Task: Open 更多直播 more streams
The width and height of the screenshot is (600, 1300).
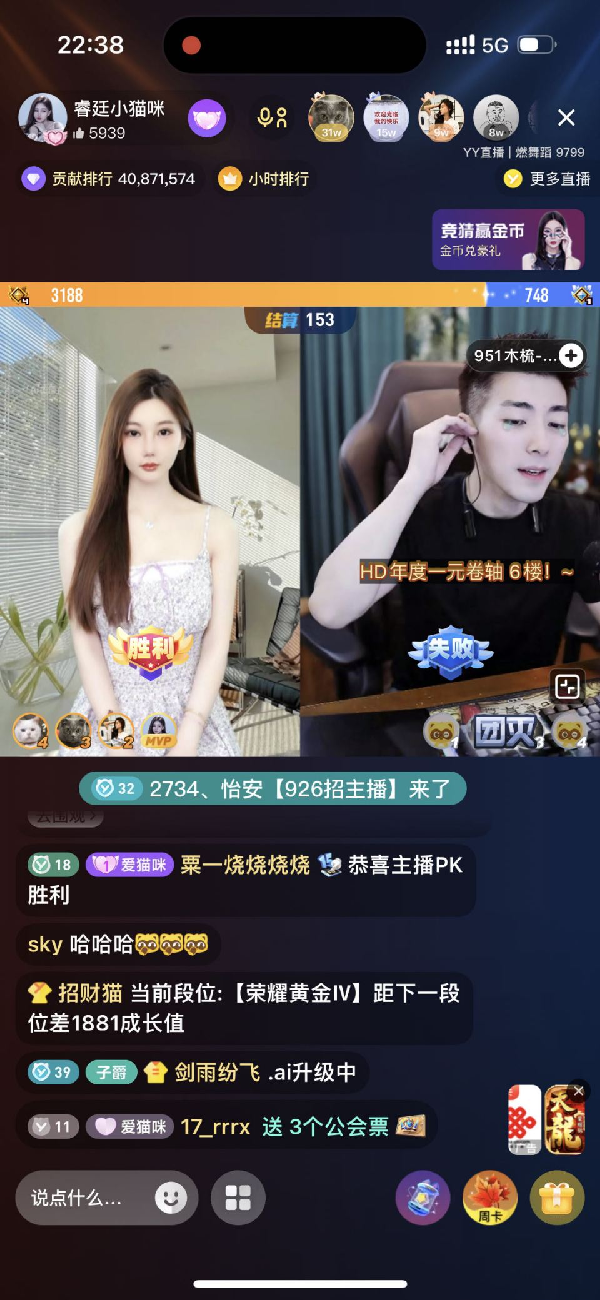Action: (x=547, y=179)
